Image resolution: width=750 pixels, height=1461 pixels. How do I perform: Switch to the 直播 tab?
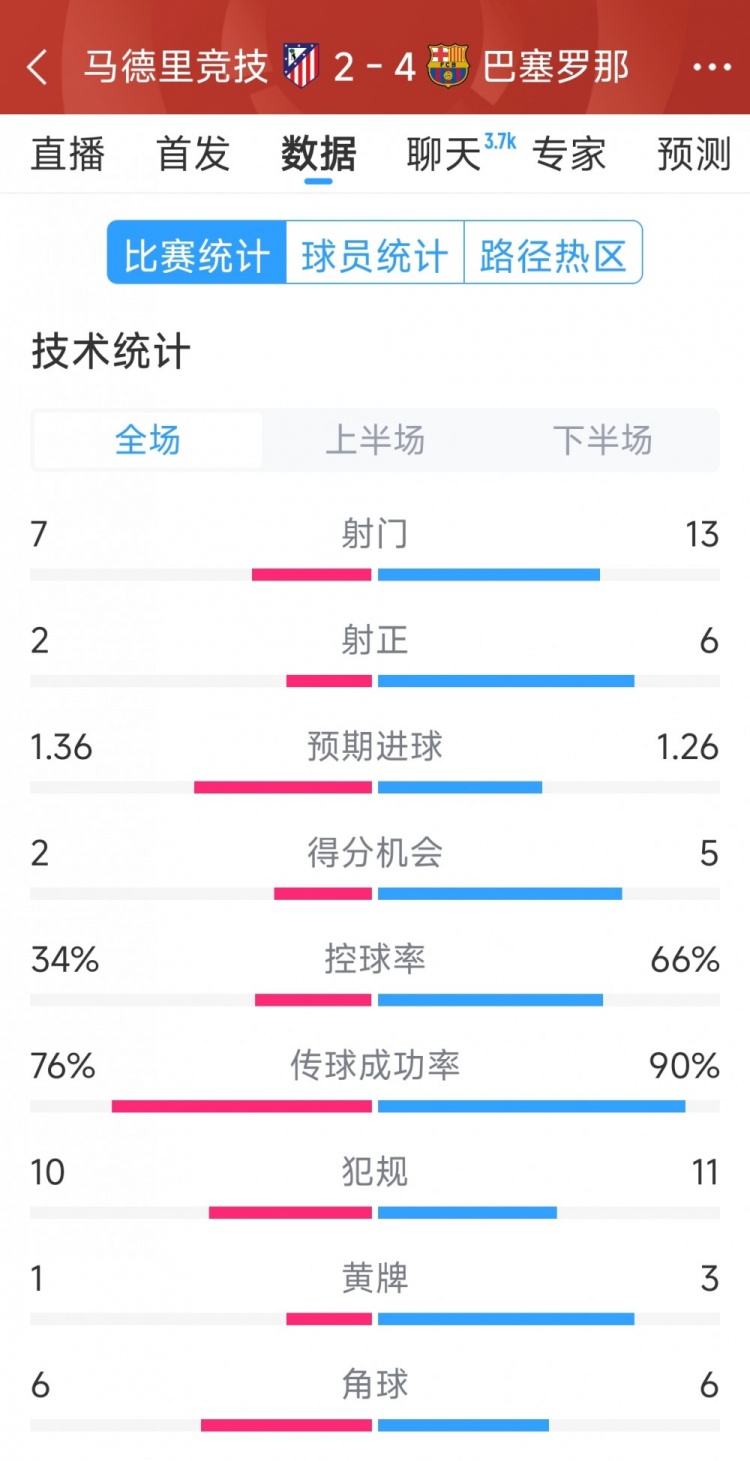tap(68, 154)
